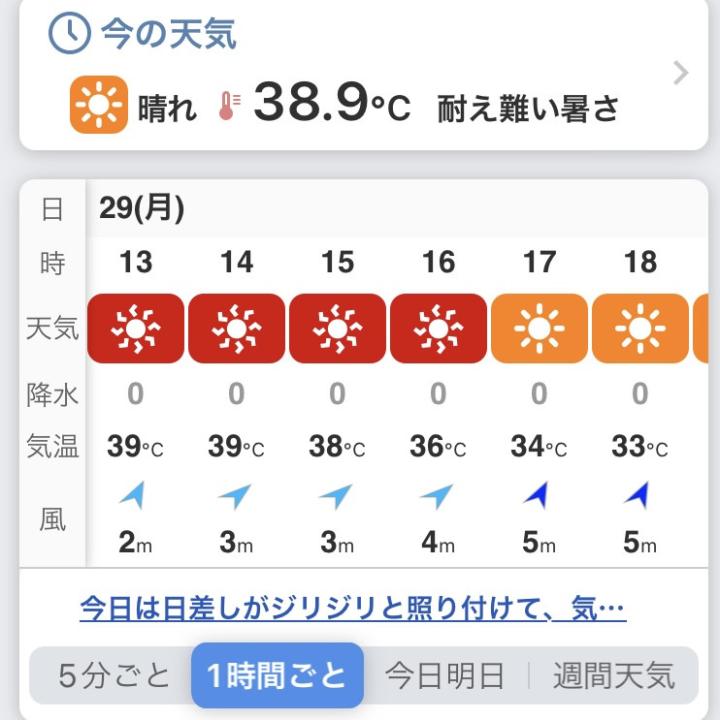Switch to the 今日明日 tab
The width and height of the screenshot is (720, 720).
pyautogui.click(x=445, y=676)
